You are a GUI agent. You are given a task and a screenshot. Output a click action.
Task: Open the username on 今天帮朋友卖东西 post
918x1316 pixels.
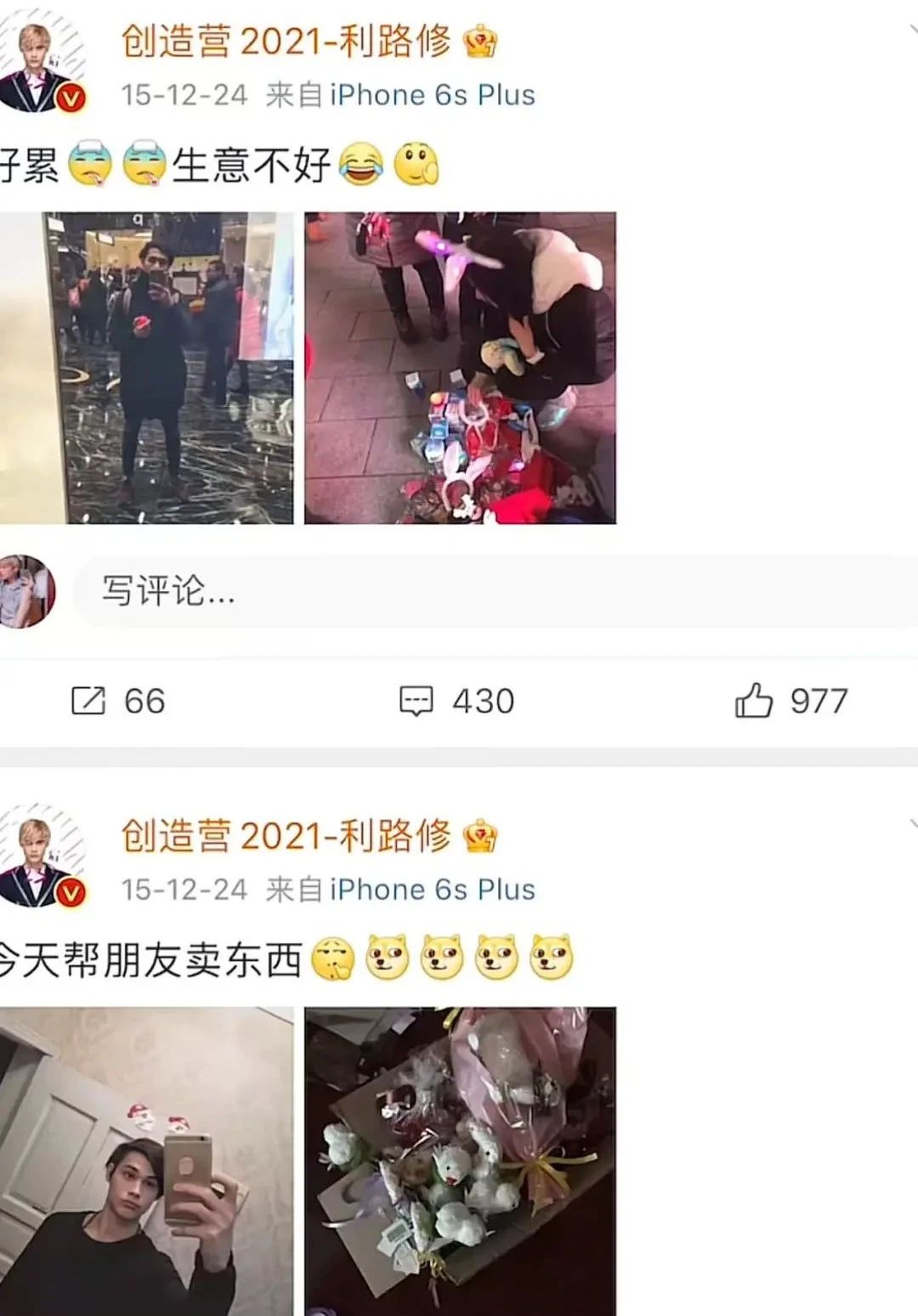286,836
